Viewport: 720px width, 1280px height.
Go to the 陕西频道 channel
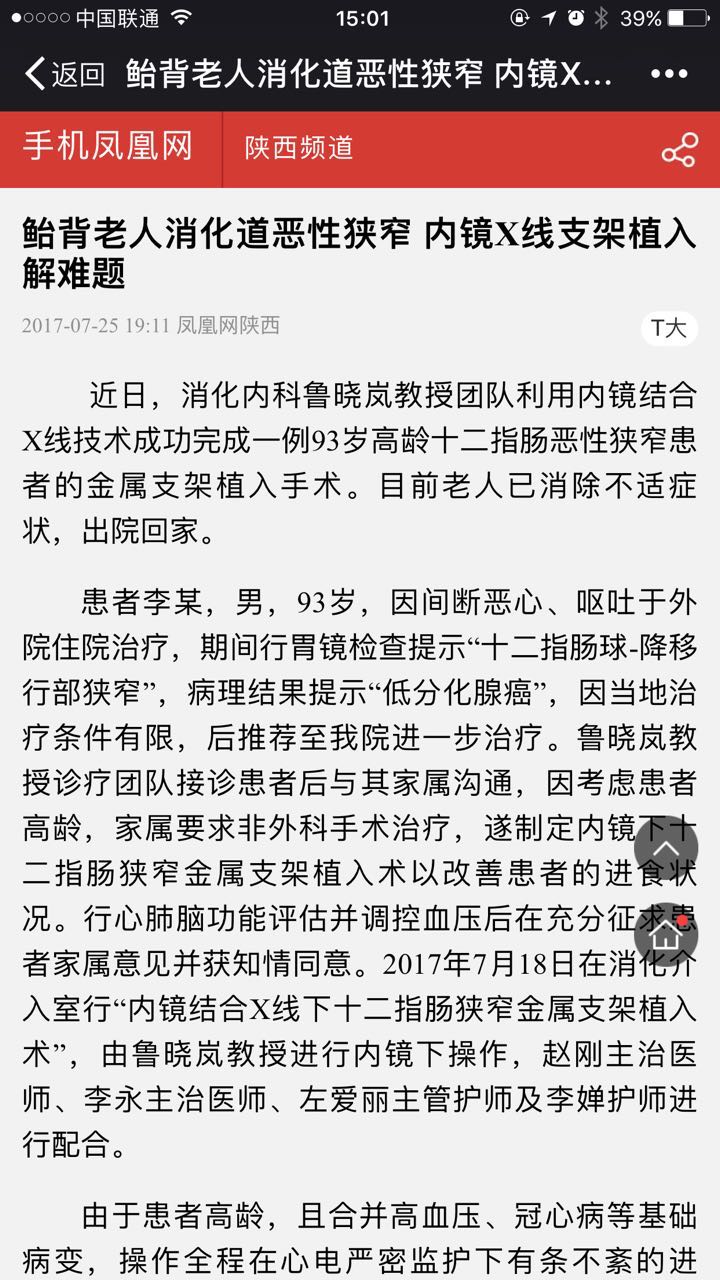(299, 148)
